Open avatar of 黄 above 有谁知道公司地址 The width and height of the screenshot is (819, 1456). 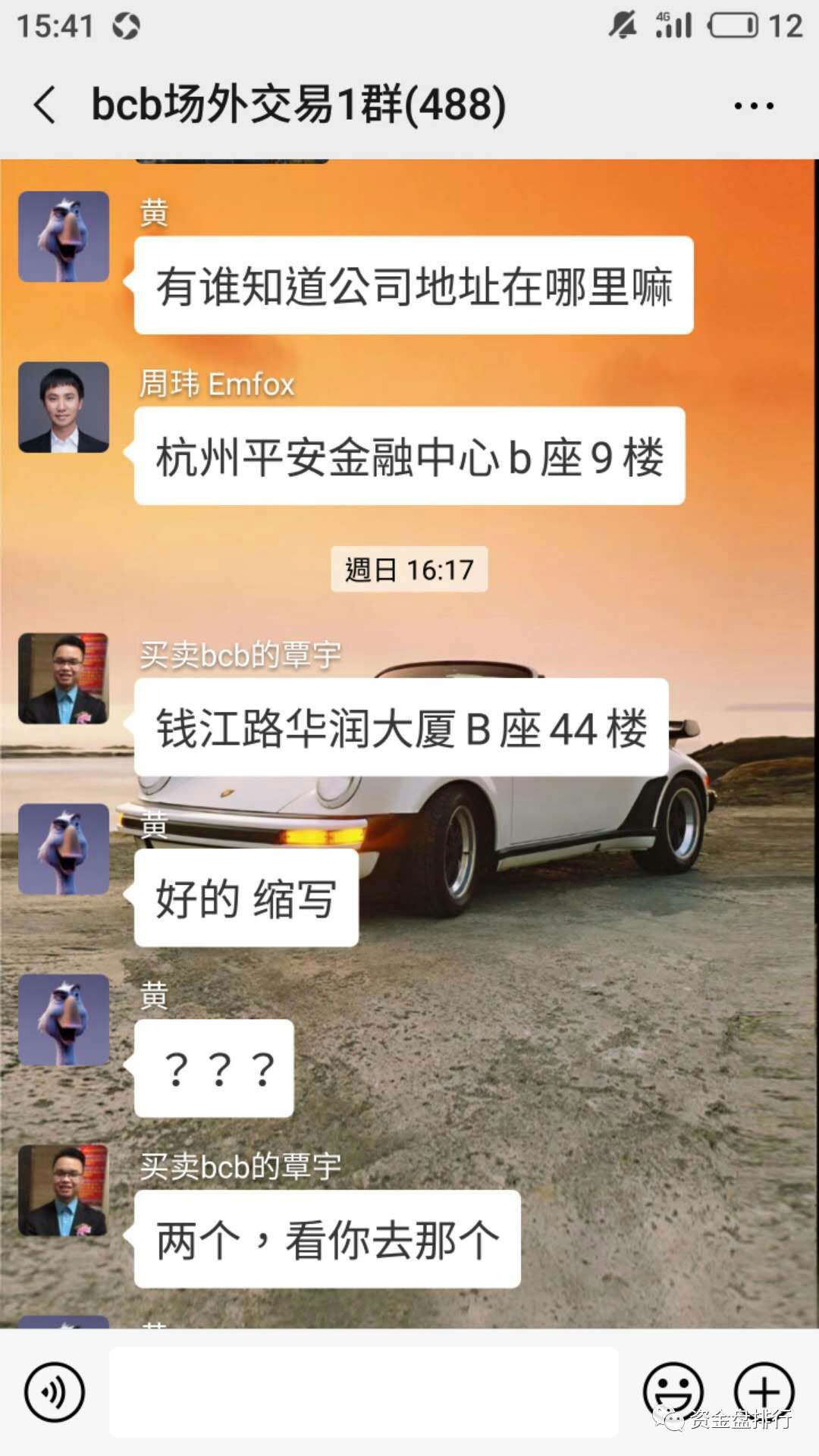coord(64,237)
